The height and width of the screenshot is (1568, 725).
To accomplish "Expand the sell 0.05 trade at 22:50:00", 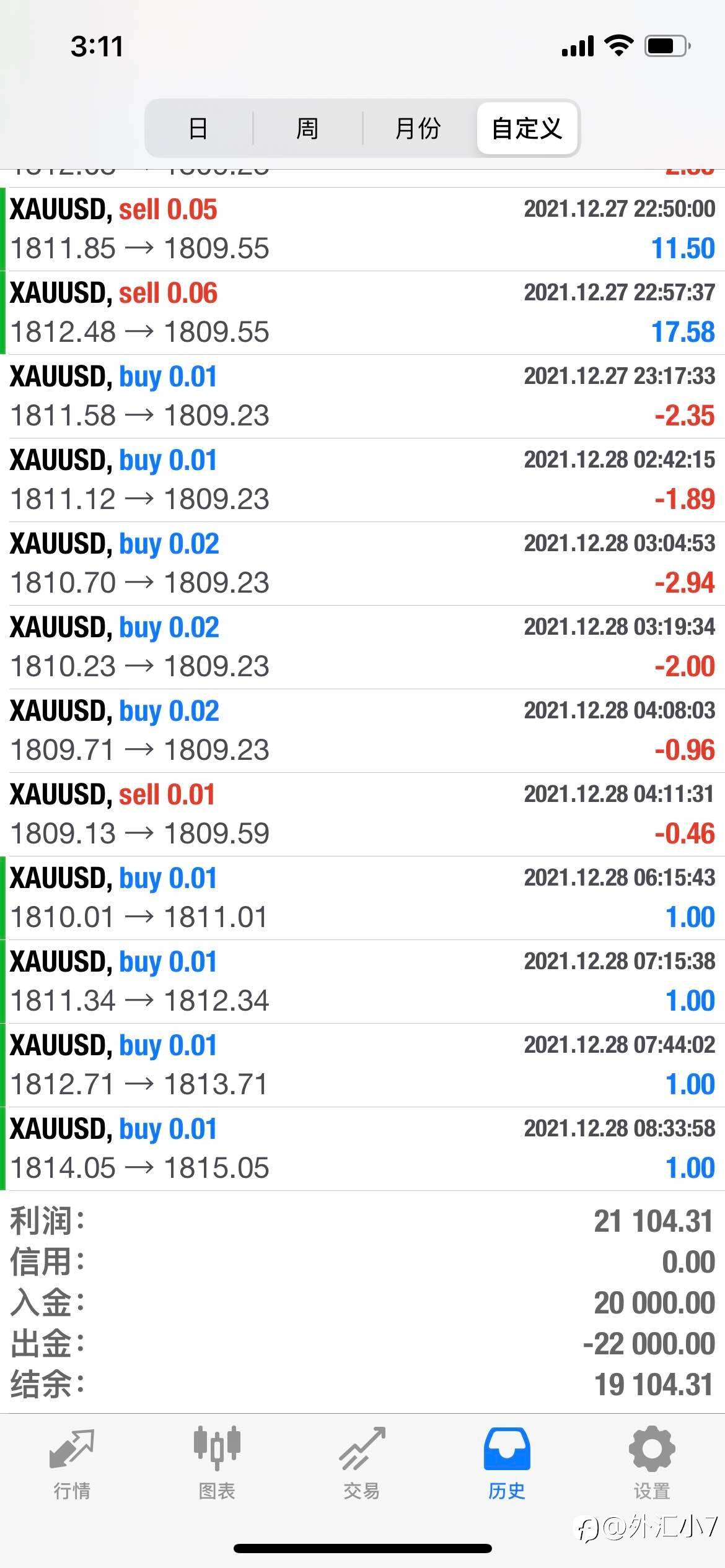I will tap(362, 229).
